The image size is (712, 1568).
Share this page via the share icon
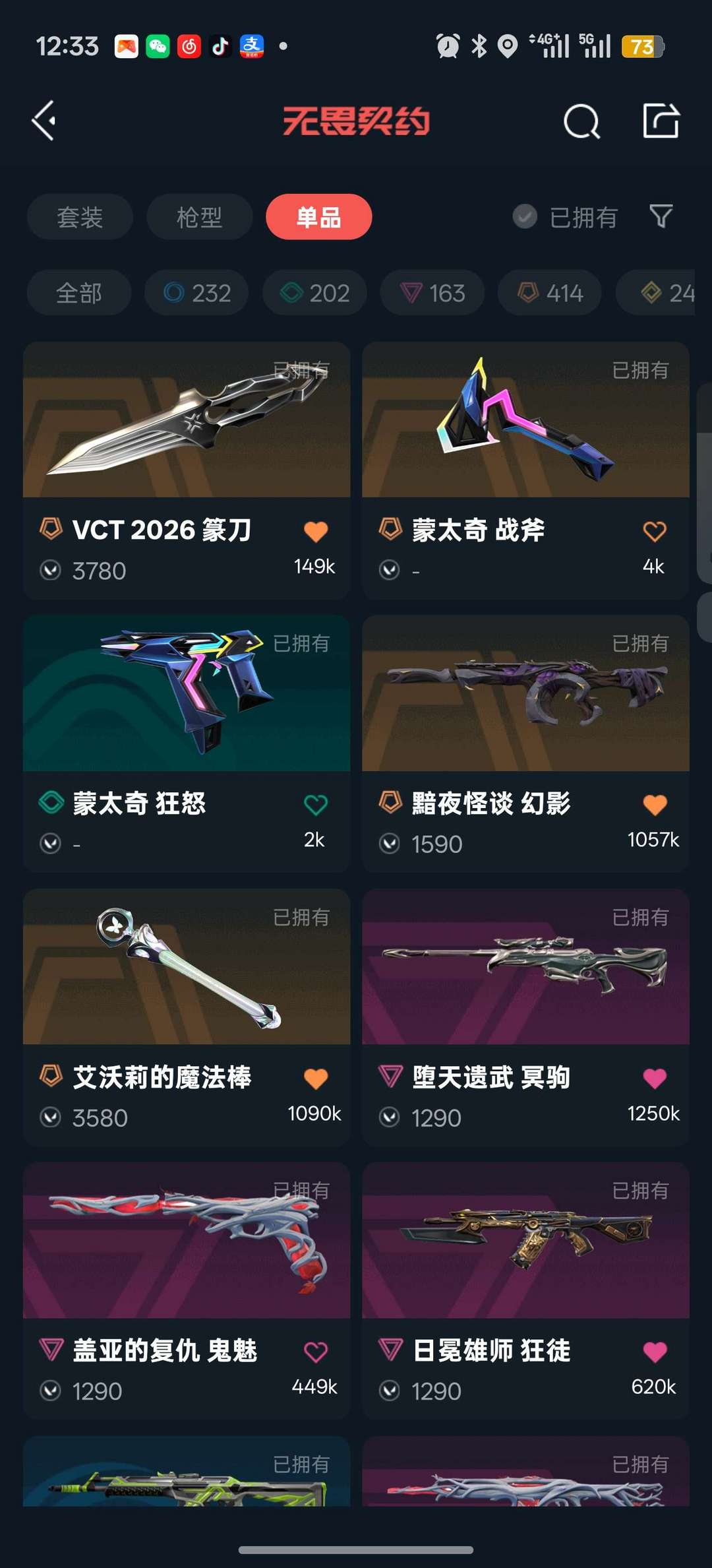[x=661, y=121]
